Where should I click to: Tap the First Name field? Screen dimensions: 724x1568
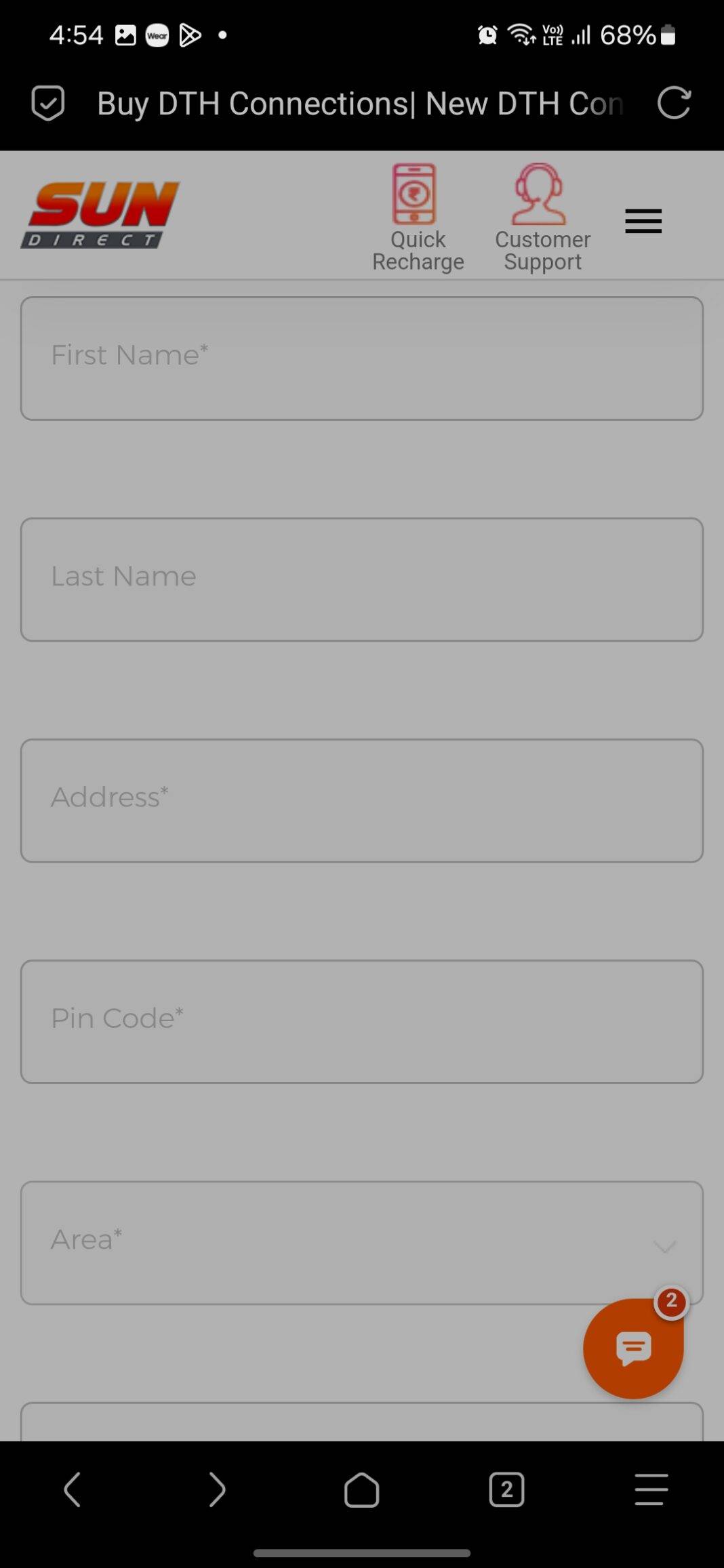point(361,358)
